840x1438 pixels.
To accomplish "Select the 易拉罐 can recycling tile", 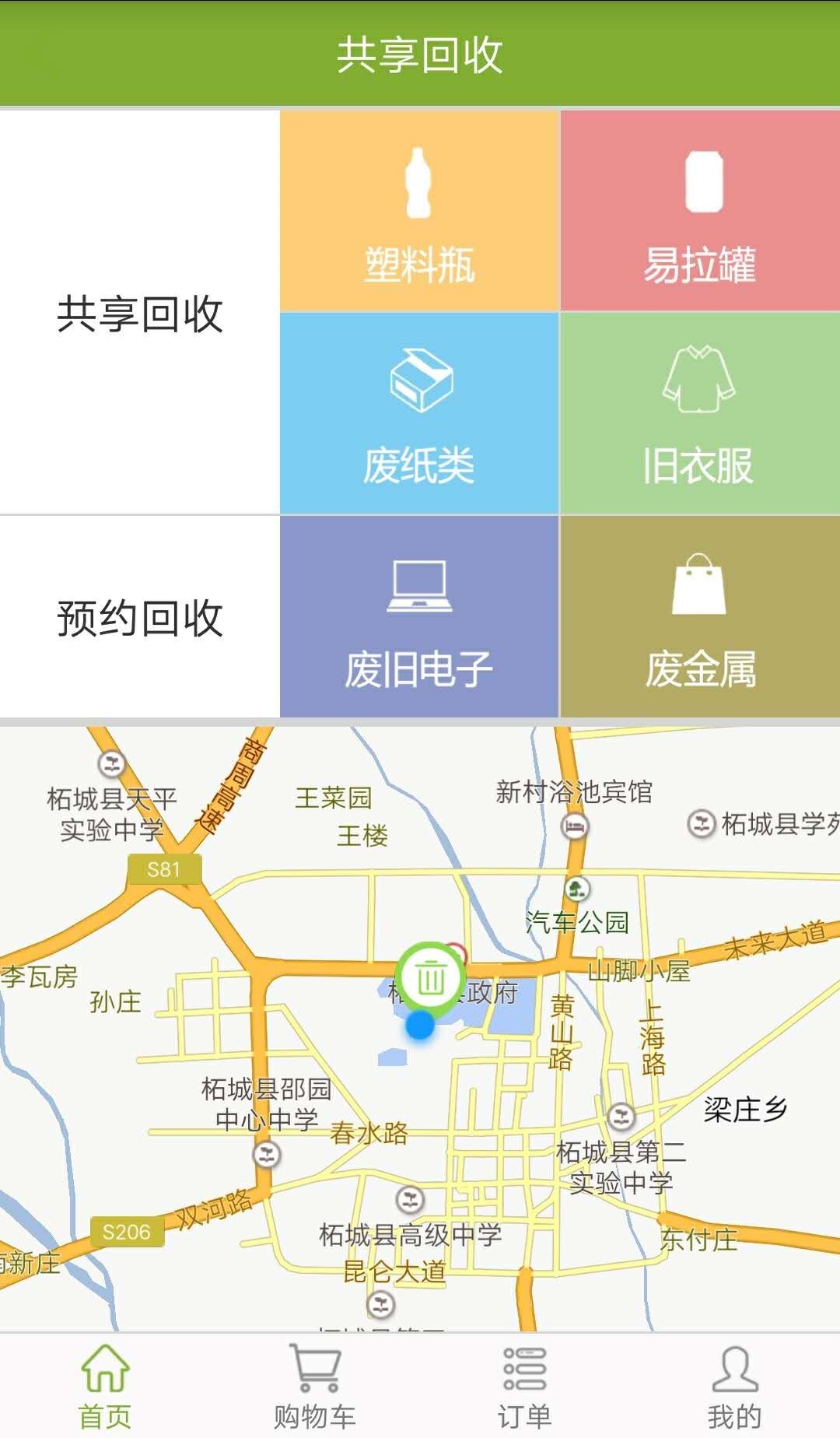I will (x=699, y=211).
